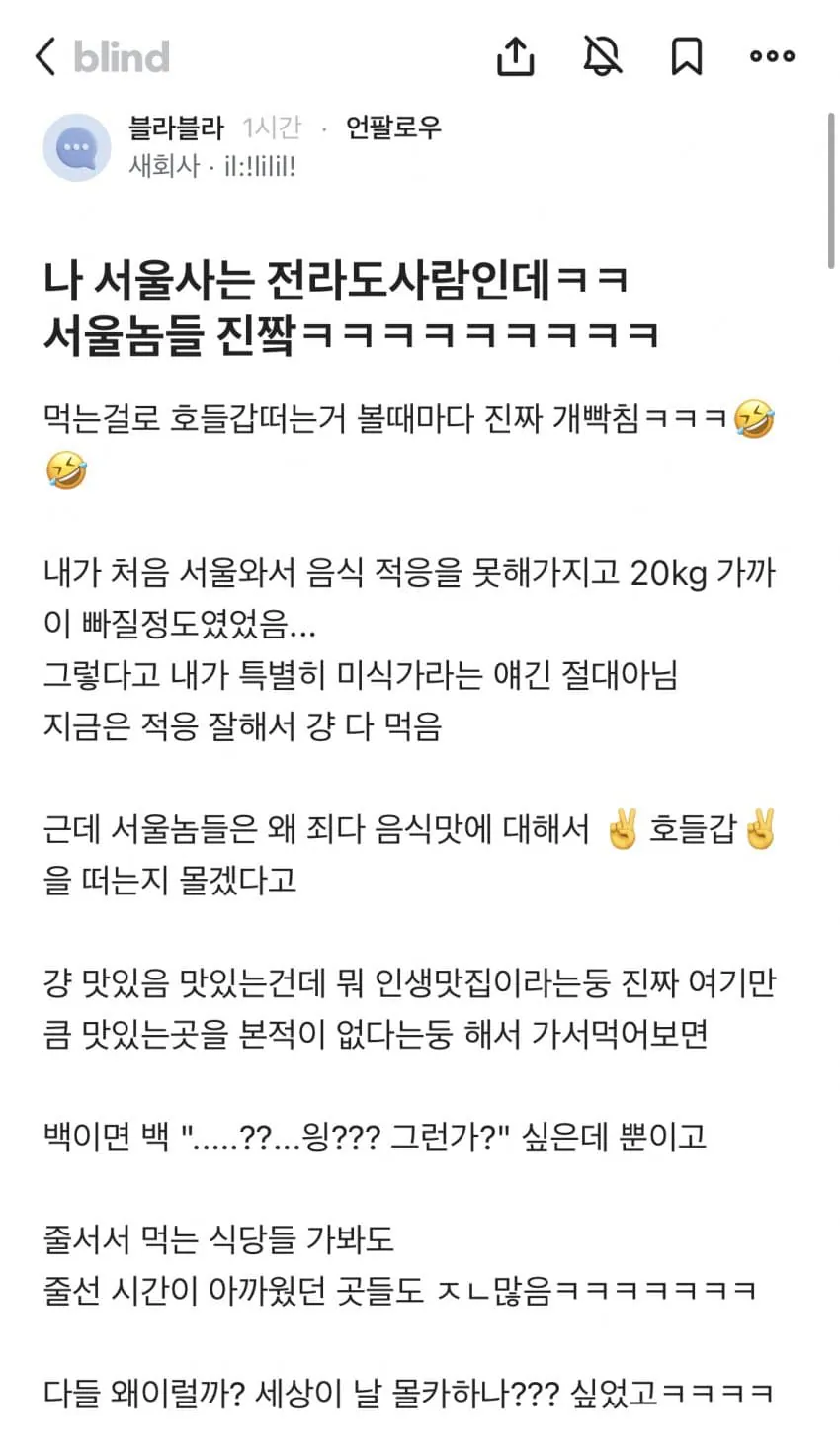The image size is (840, 1446).
Task: Go back using the arrow beside blind
Action: click(45, 57)
